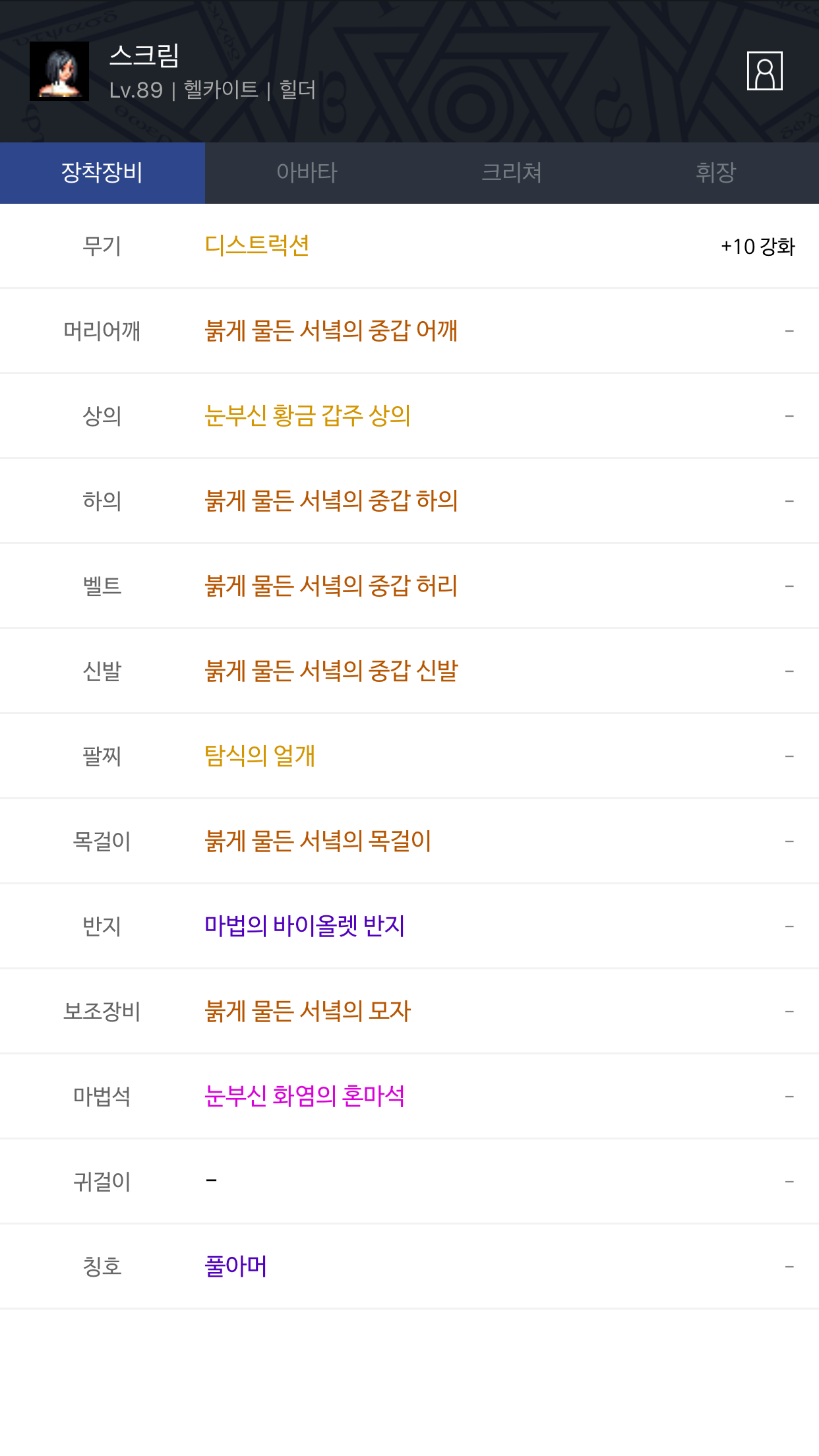Select the 장착장비 tab
Viewport: 819px width, 1456px height.
102,173
